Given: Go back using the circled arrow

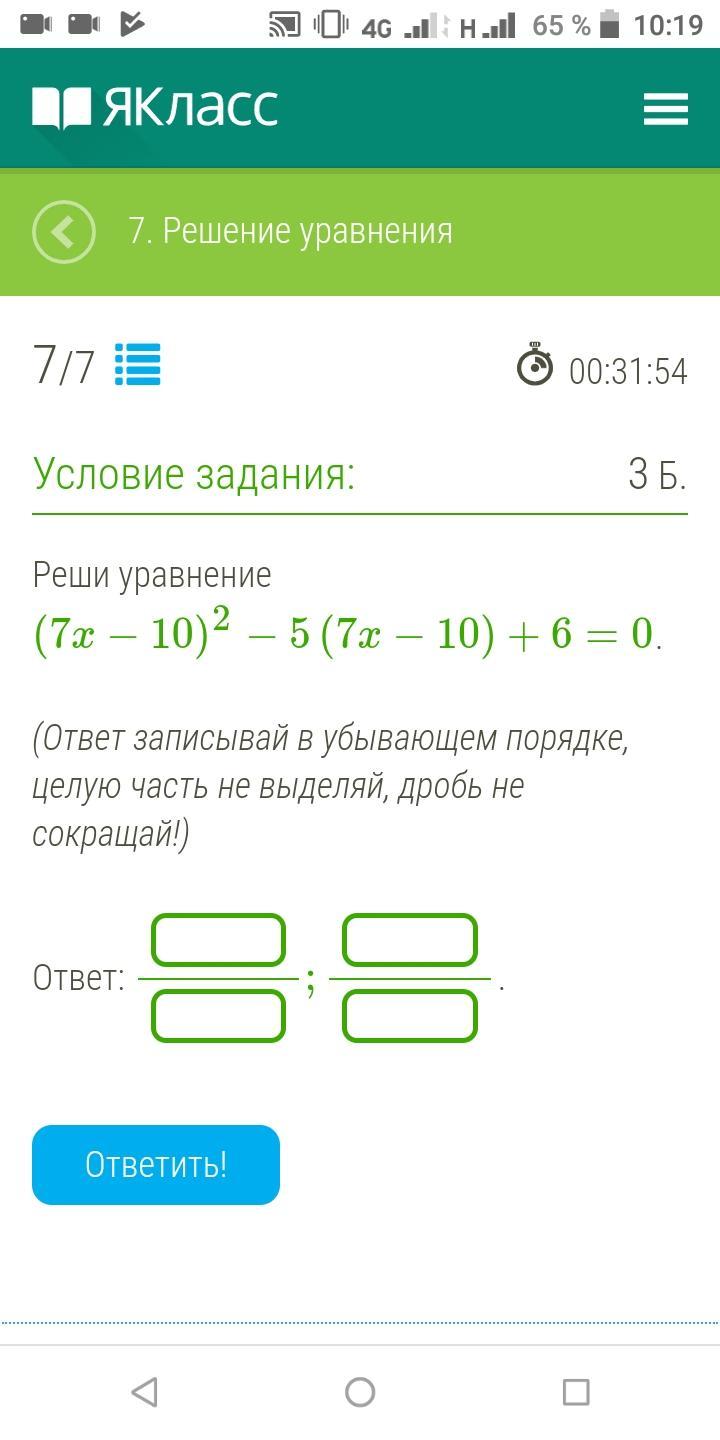Looking at the screenshot, I should click(64, 232).
